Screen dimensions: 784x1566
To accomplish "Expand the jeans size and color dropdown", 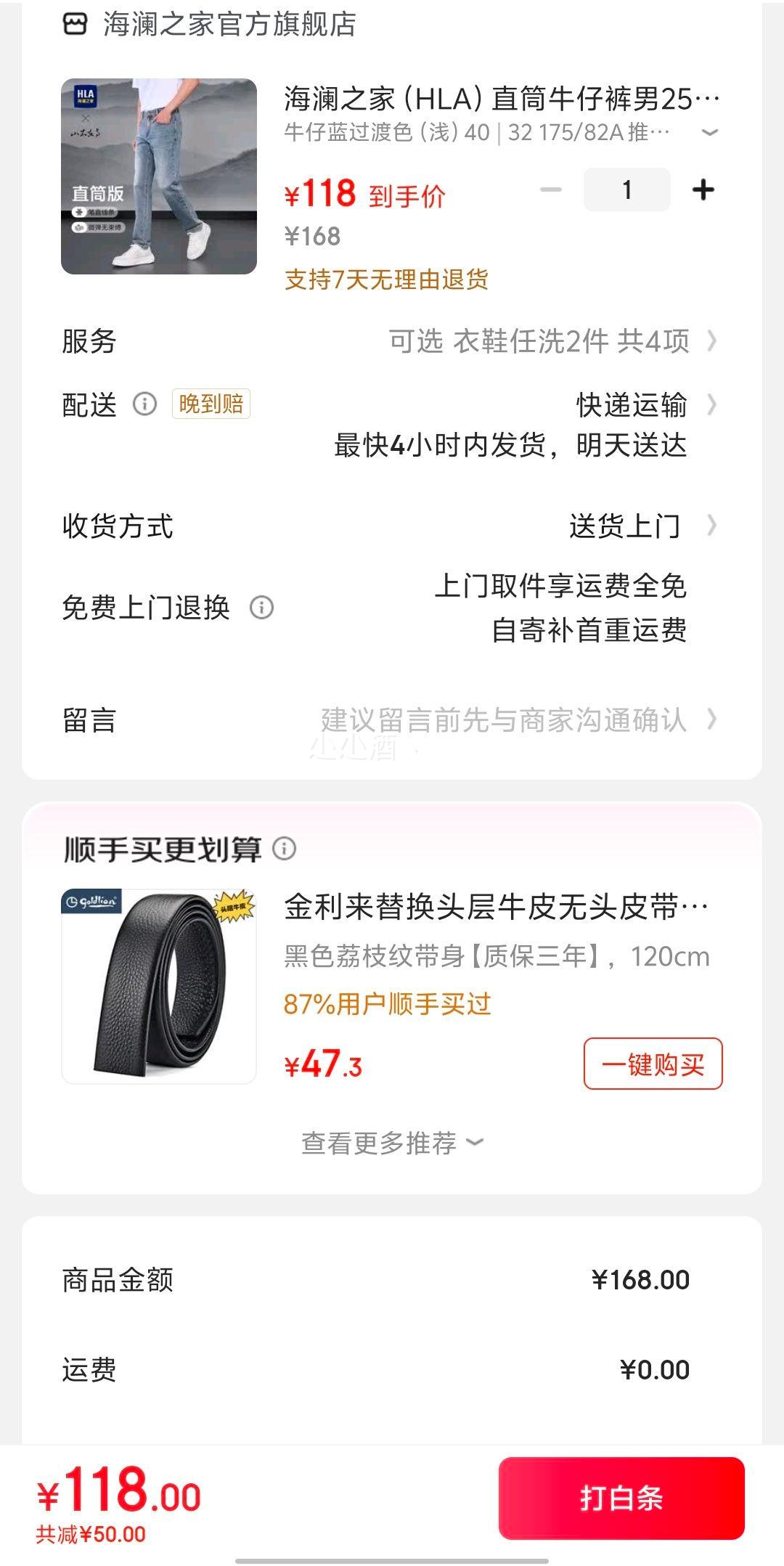I will [x=710, y=132].
